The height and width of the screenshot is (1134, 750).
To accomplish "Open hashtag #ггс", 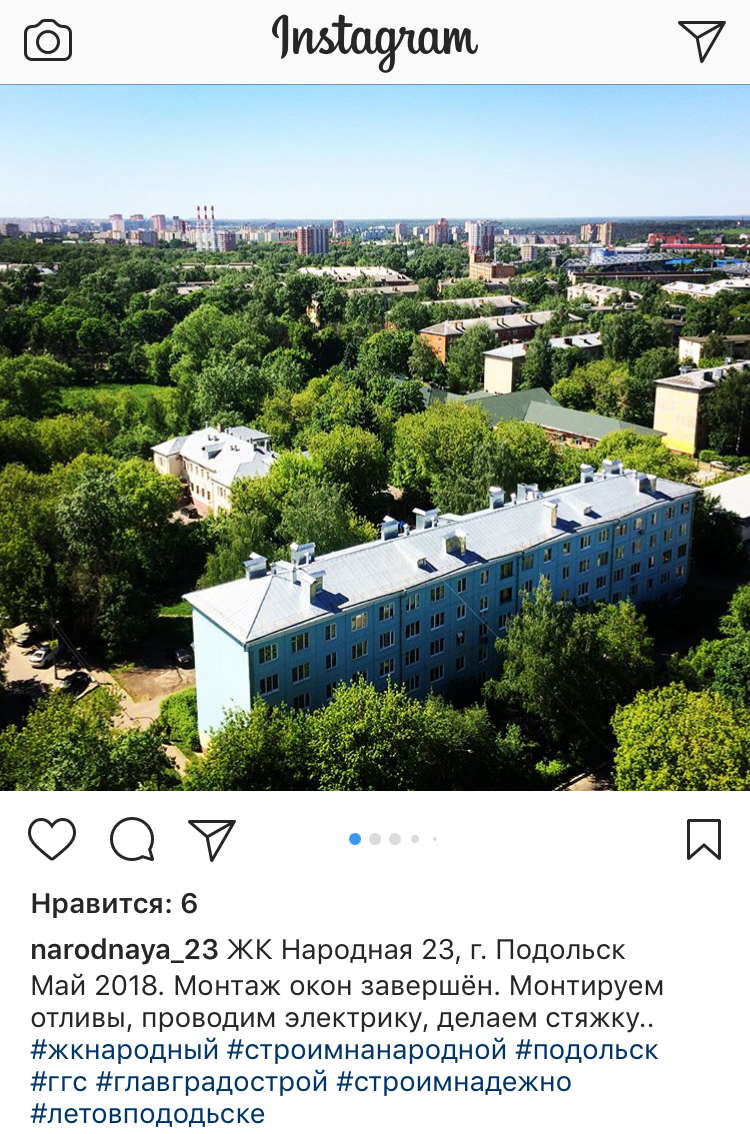I will 59,1082.
